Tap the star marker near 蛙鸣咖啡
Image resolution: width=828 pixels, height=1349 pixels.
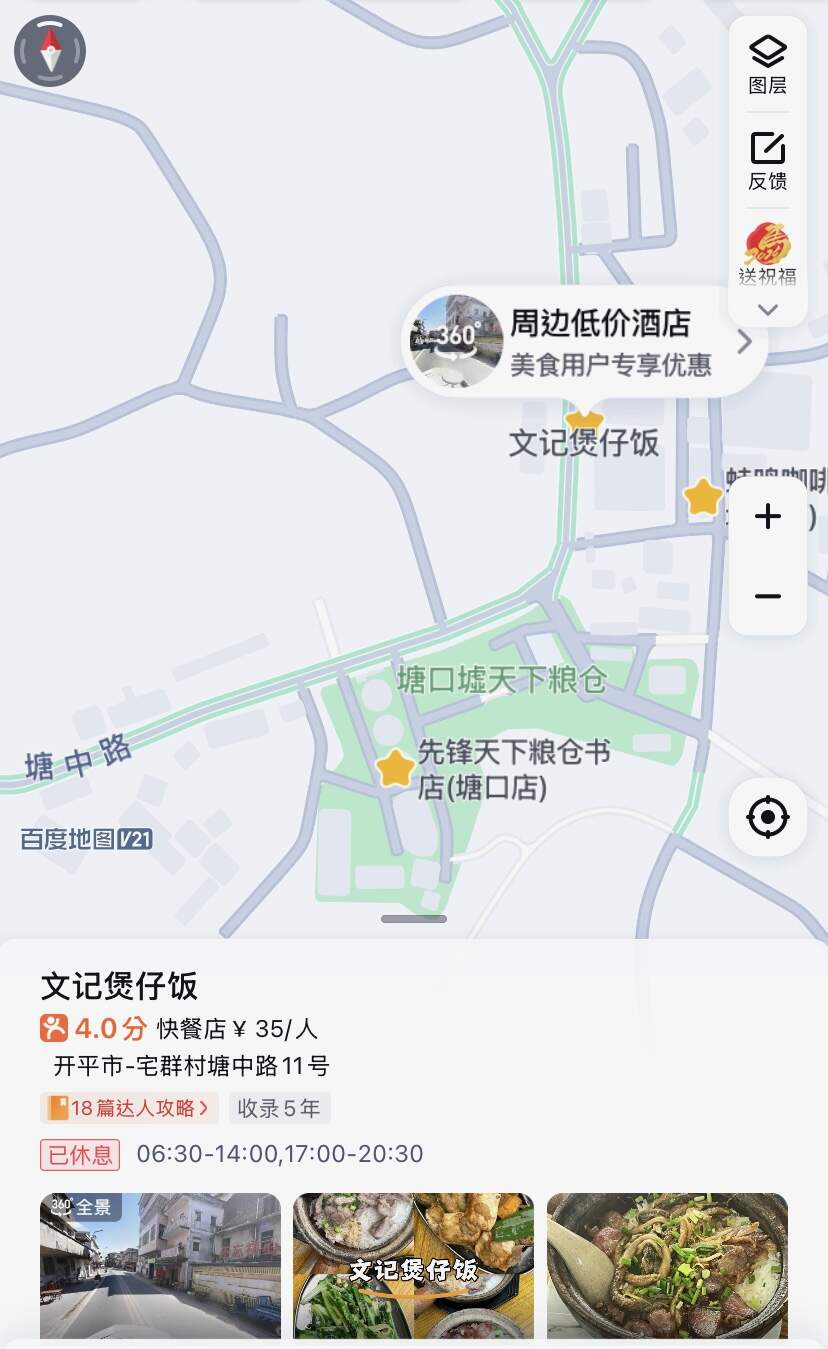pos(703,497)
